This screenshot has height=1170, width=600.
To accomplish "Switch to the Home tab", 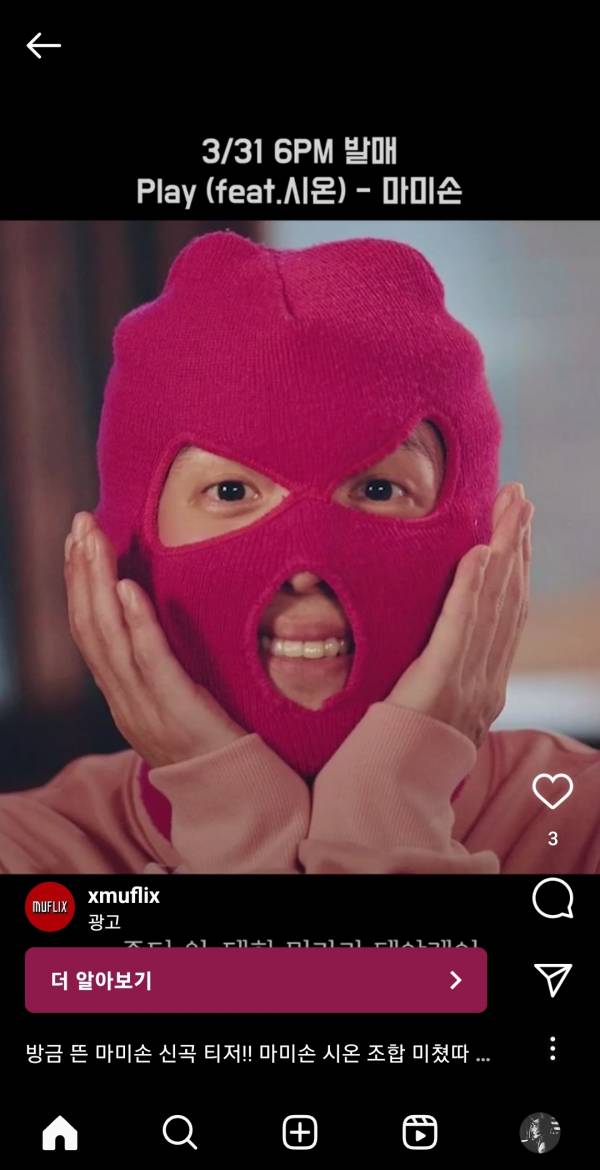I will pos(60,1133).
